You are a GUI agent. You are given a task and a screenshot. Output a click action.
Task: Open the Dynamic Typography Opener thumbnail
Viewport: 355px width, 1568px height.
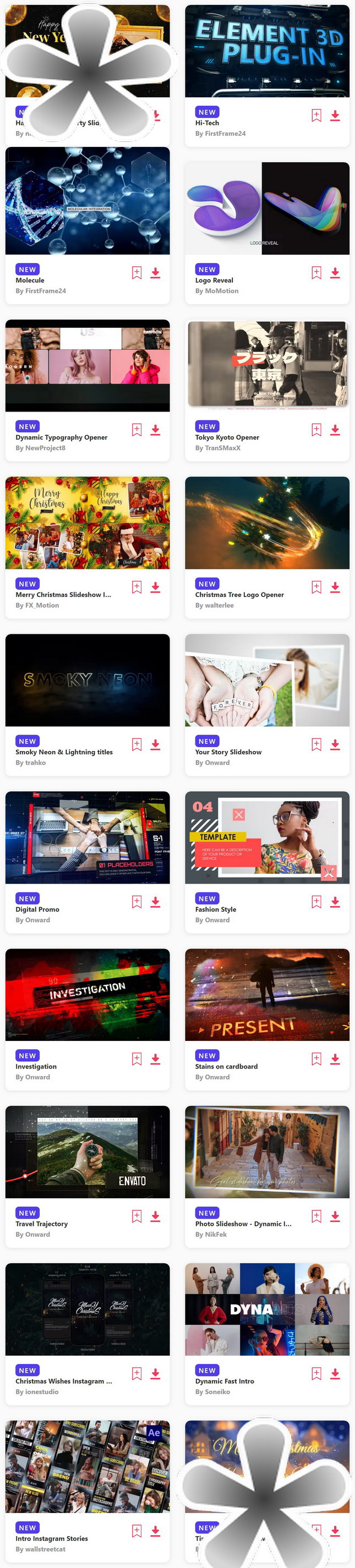88,366
